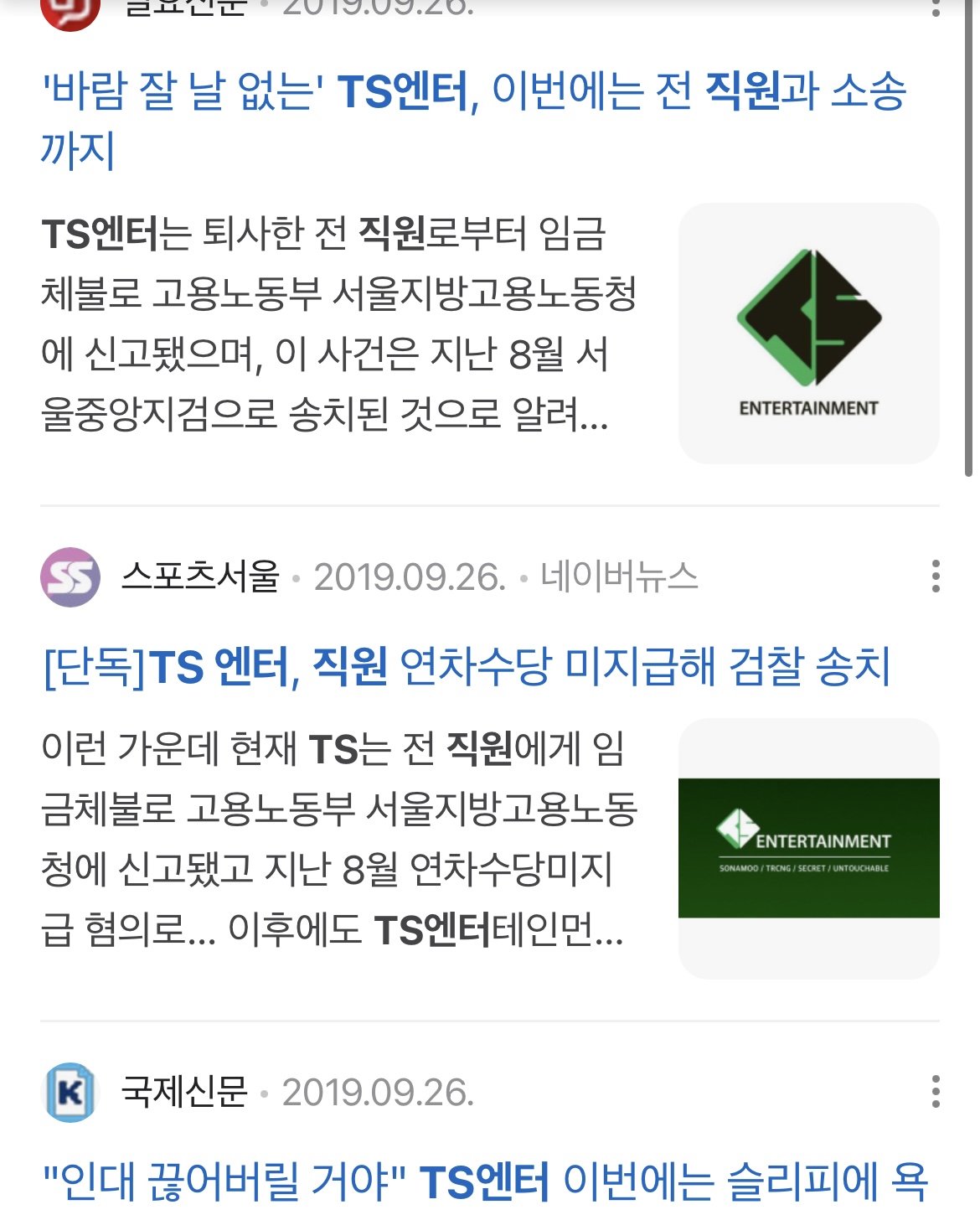Viewport: 980px width, 1215px height.
Task: Click the 인대 끊어버릴 거야 headline link
Action: 486,1181
